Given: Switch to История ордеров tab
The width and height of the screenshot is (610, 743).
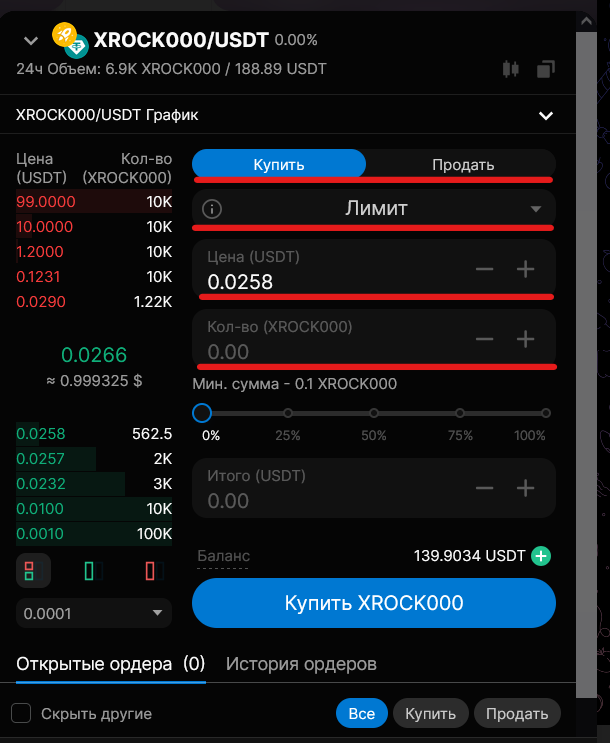Looking at the screenshot, I should tap(301, 662).
